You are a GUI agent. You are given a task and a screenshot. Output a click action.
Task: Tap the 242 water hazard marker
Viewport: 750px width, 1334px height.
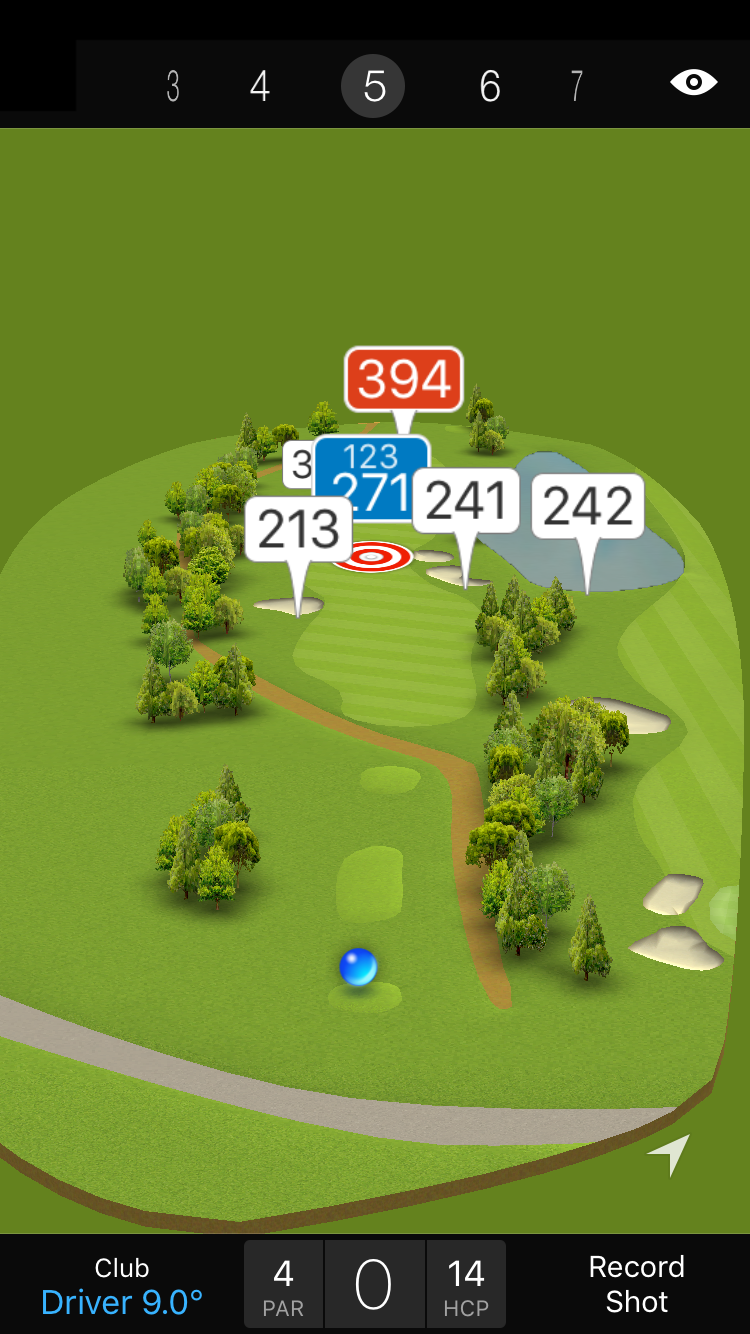pos(587,506)
